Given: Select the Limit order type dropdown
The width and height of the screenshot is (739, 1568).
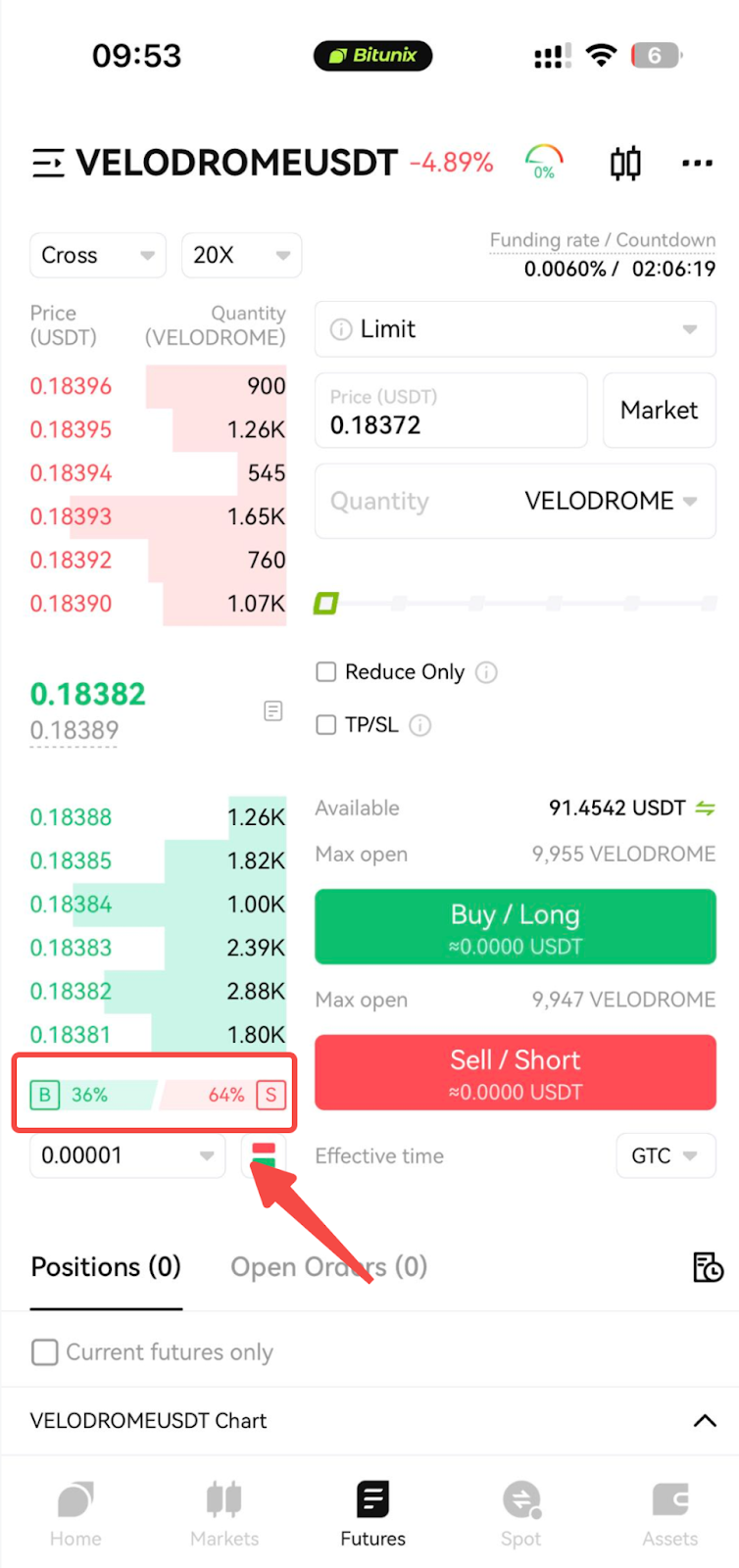Looking at the screenshot, I should 515,329.
